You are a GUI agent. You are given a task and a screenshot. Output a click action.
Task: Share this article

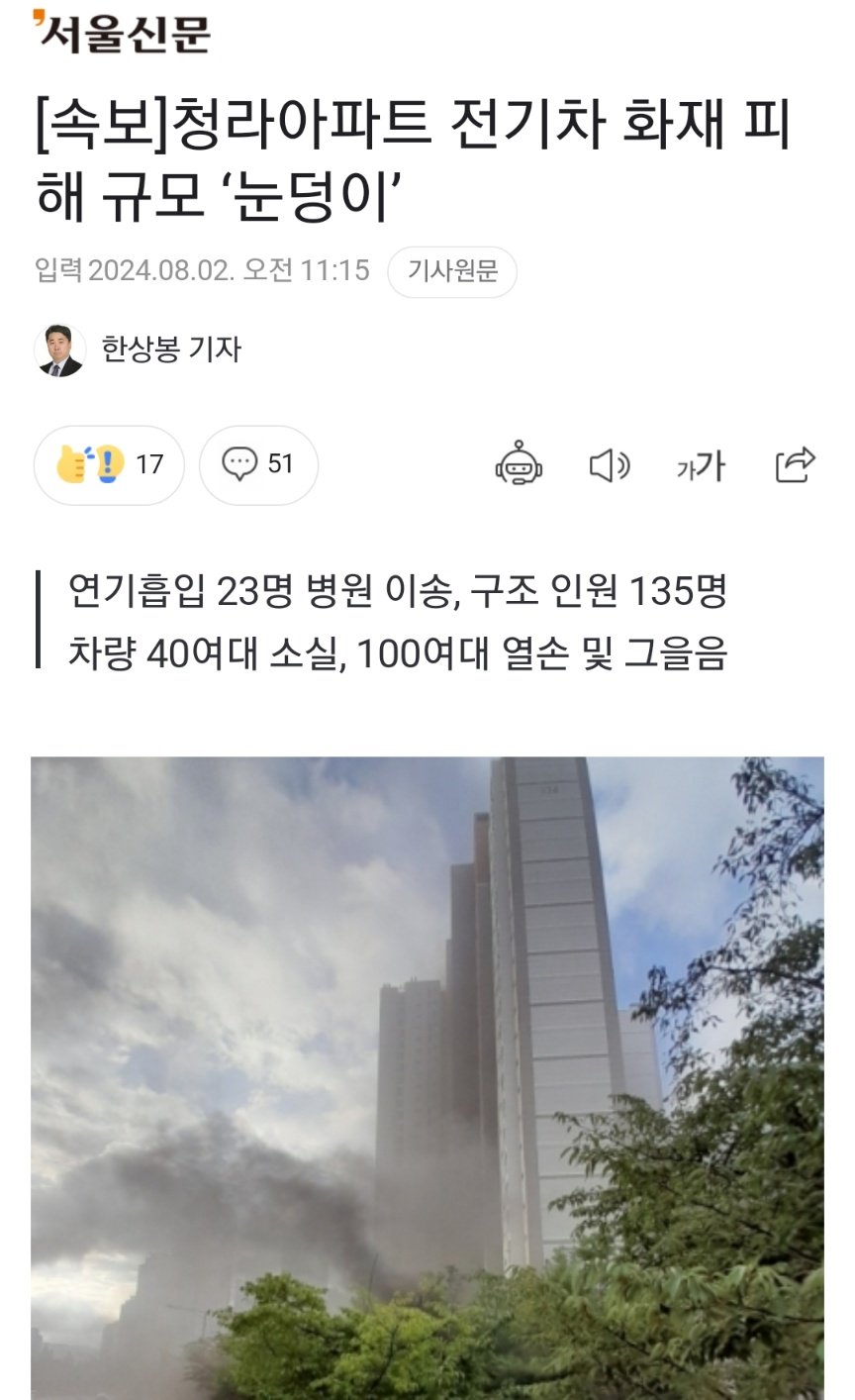pyautogui.click(x=795, y=464)
